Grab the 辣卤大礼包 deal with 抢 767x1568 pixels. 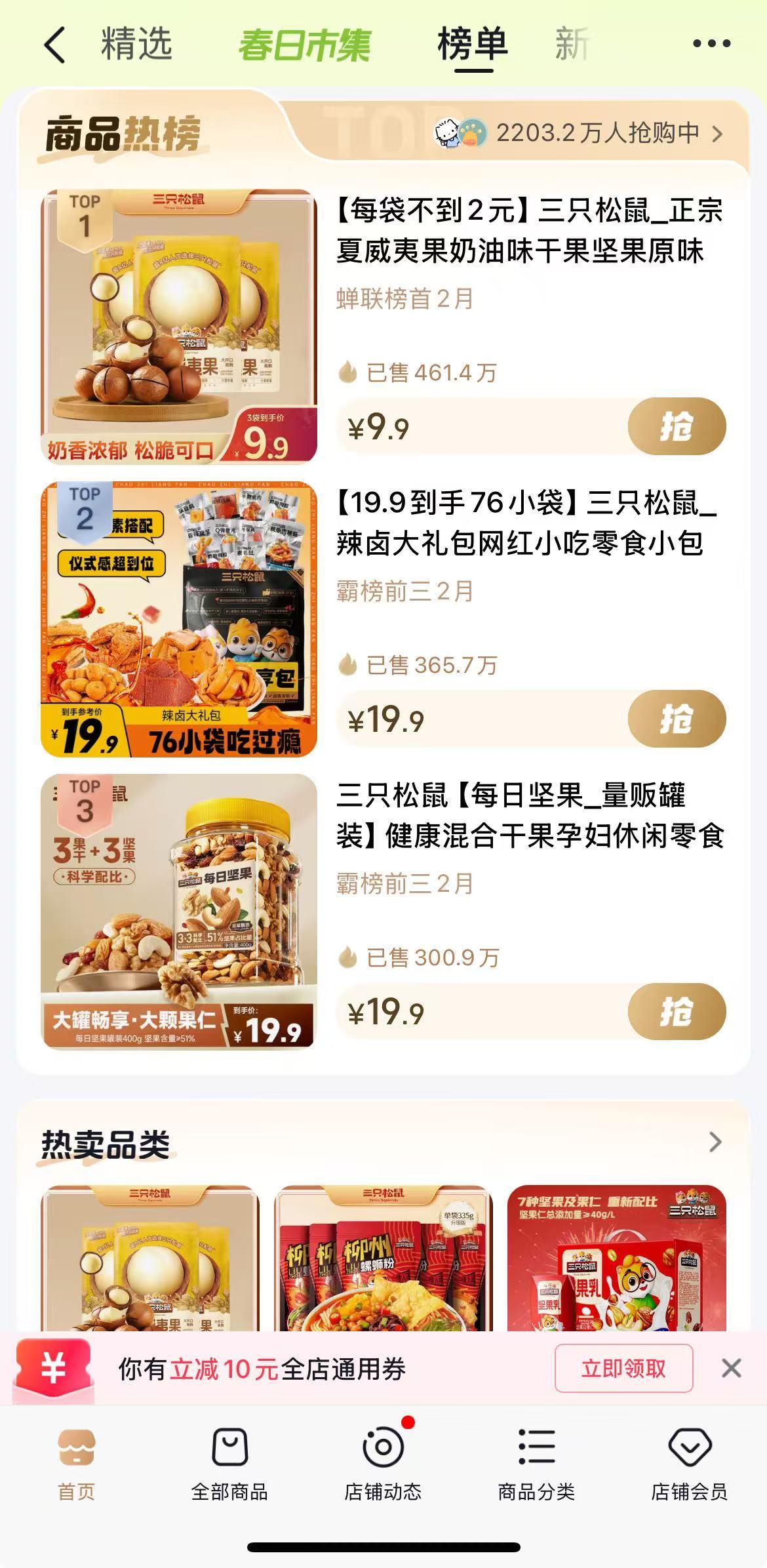677,719
